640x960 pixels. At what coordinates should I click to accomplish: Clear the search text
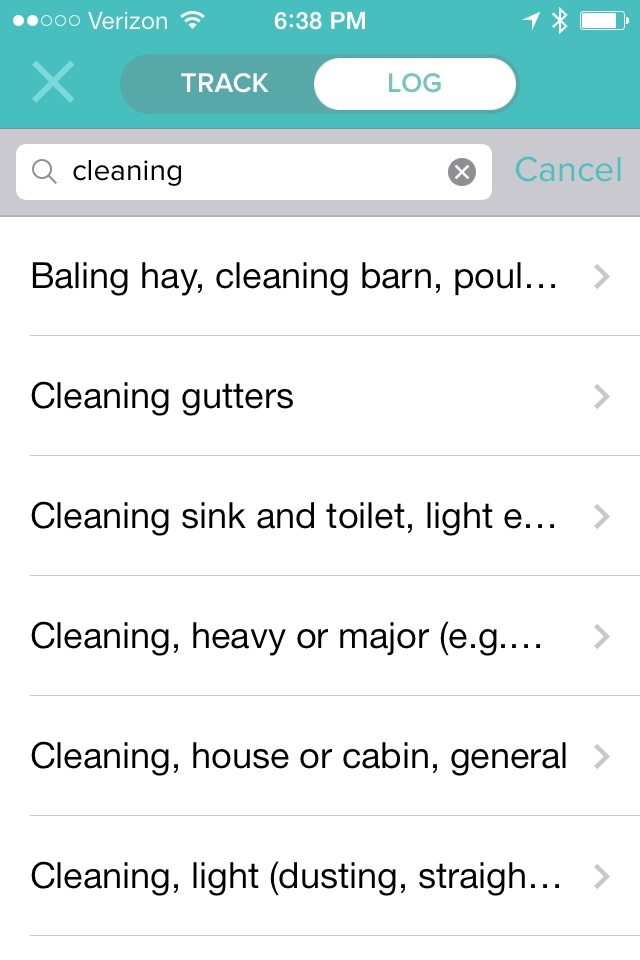461,172
